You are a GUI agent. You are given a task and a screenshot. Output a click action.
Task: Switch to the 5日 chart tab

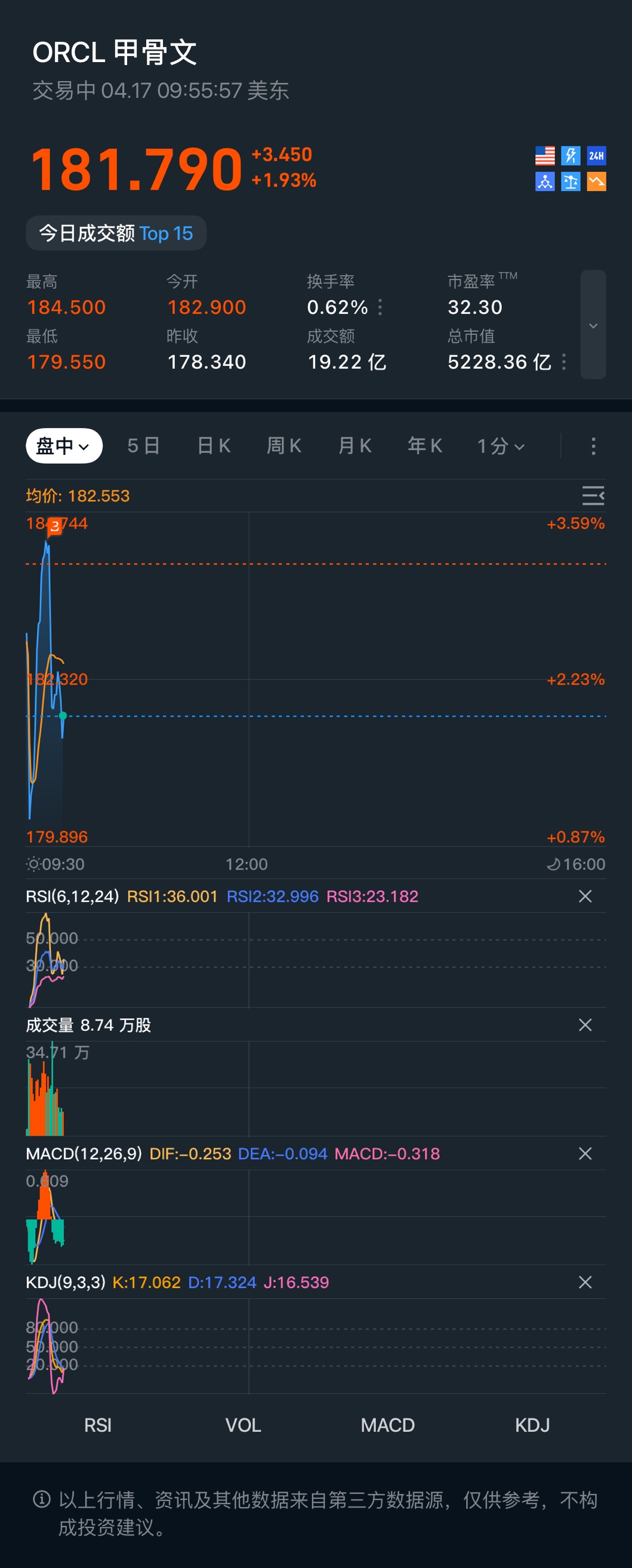[144, 446]
